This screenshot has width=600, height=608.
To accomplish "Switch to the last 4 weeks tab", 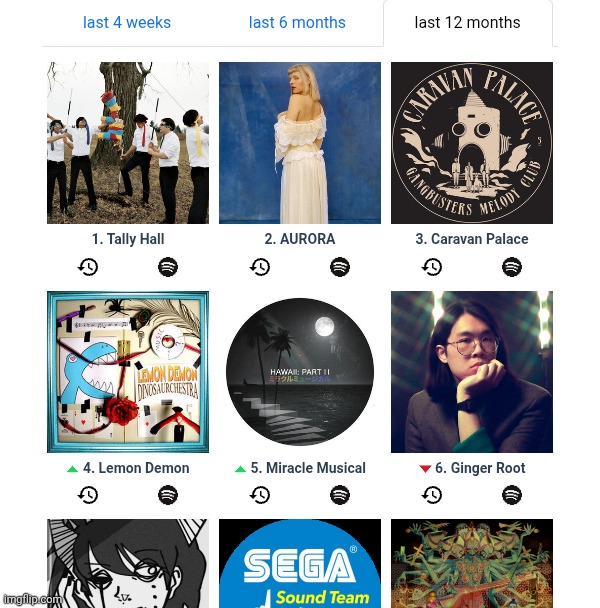I will coord(127,22).
